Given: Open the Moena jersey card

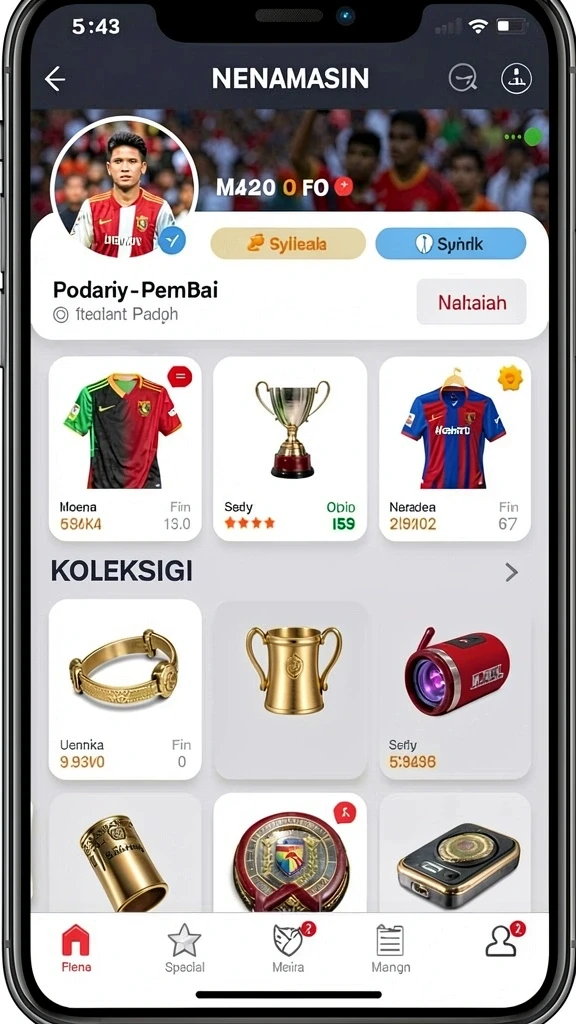Looking at the screenshot, I should pyautogui.click(x=125, y=449).
